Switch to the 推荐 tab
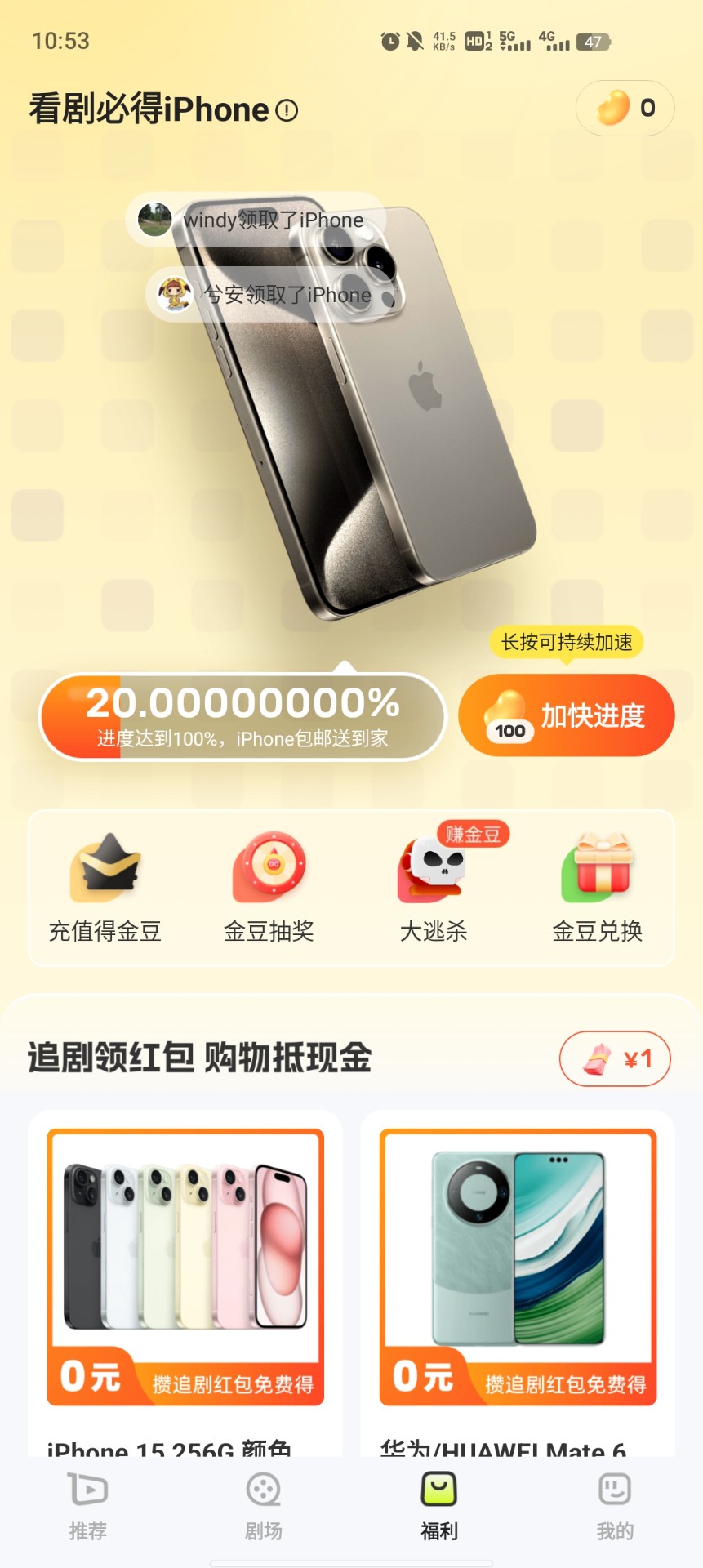Screen dimensions: 703x1568 (88, 1507)
